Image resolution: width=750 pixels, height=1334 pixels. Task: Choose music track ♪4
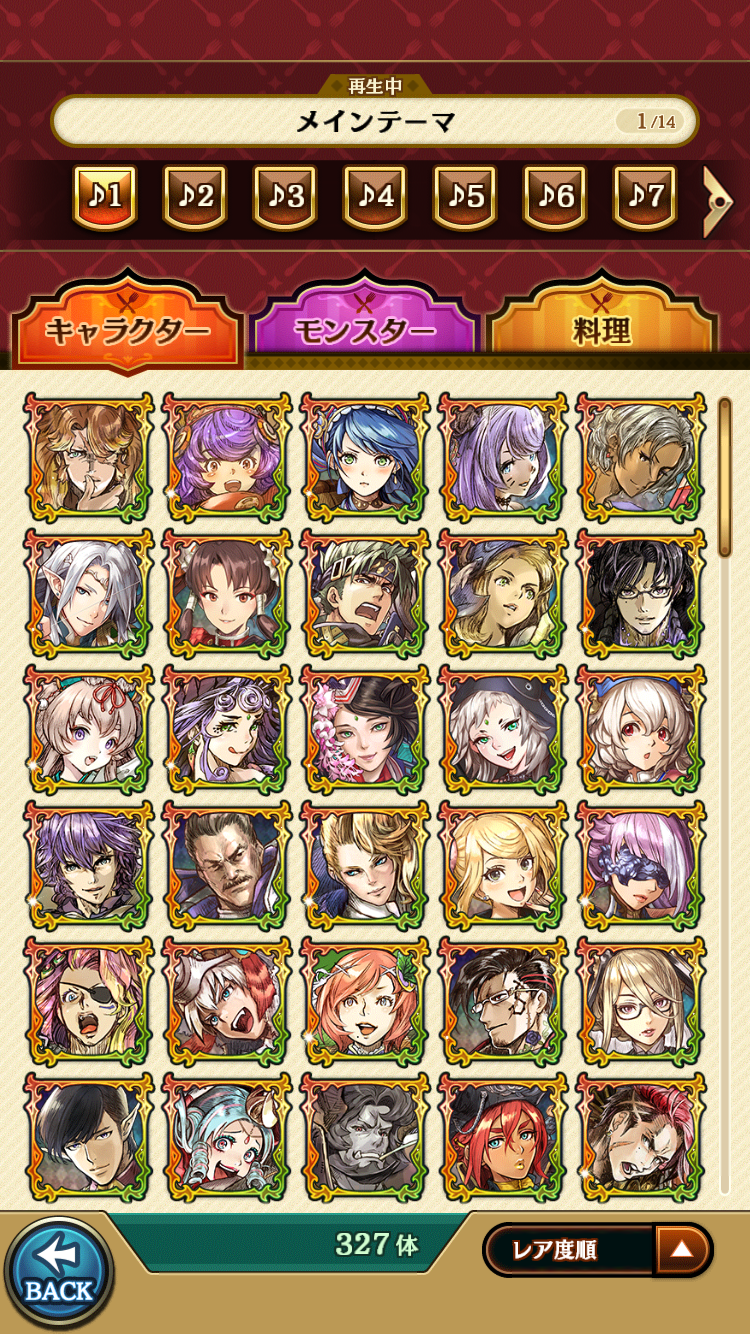(x=375, y=196)
